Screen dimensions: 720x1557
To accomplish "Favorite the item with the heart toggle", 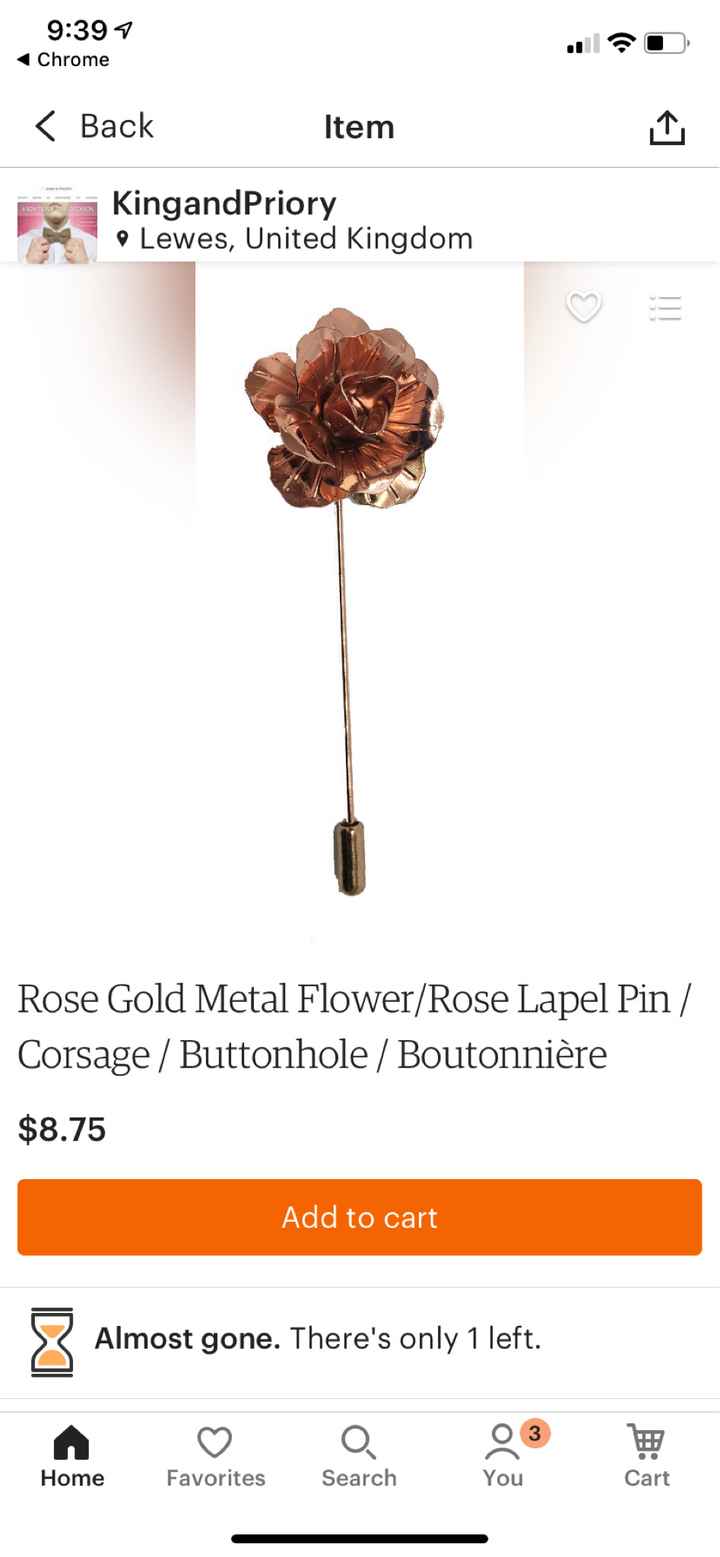I will click(x=583, y=308).
